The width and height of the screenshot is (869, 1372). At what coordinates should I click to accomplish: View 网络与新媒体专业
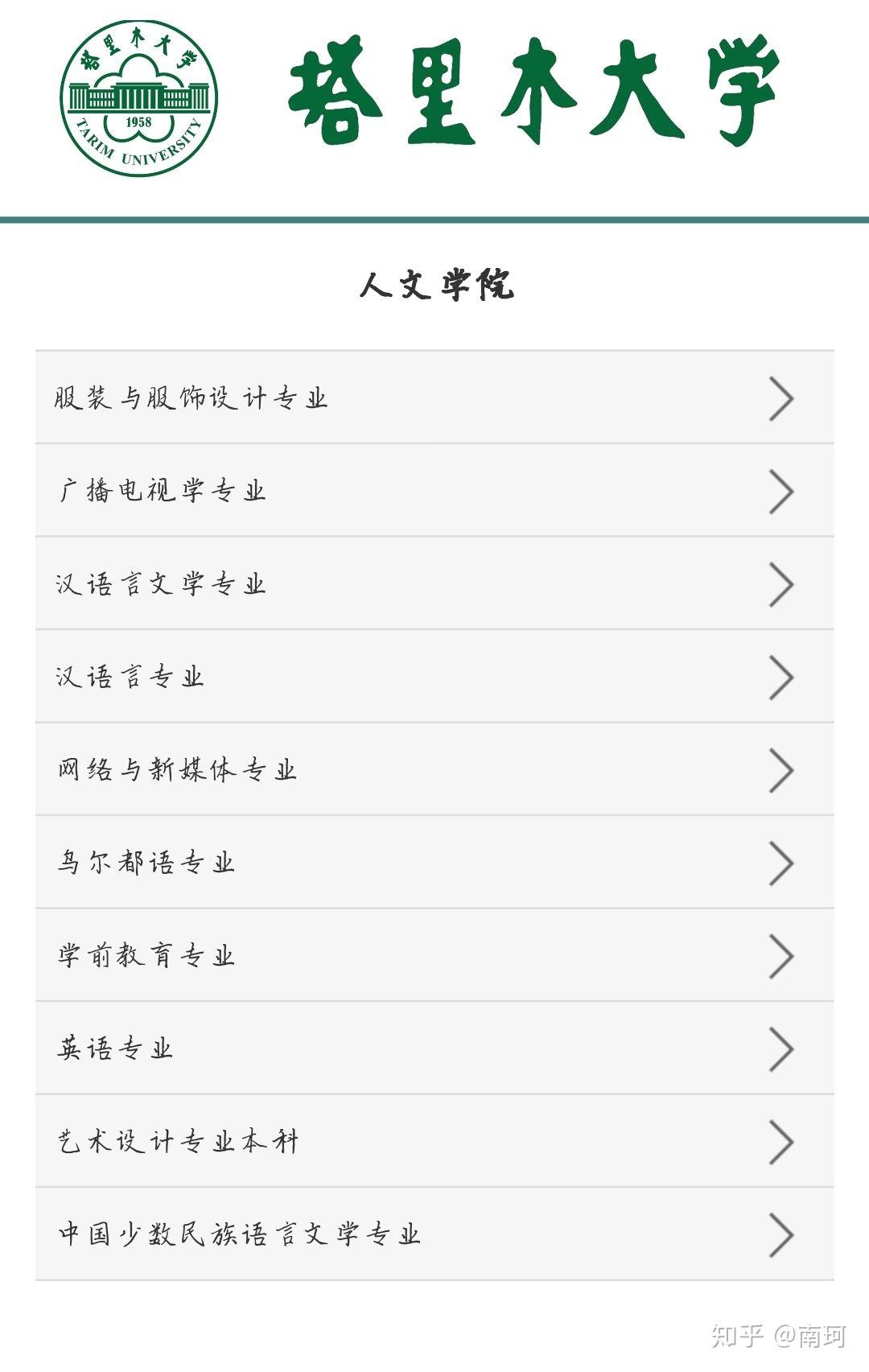click(434, 769)
